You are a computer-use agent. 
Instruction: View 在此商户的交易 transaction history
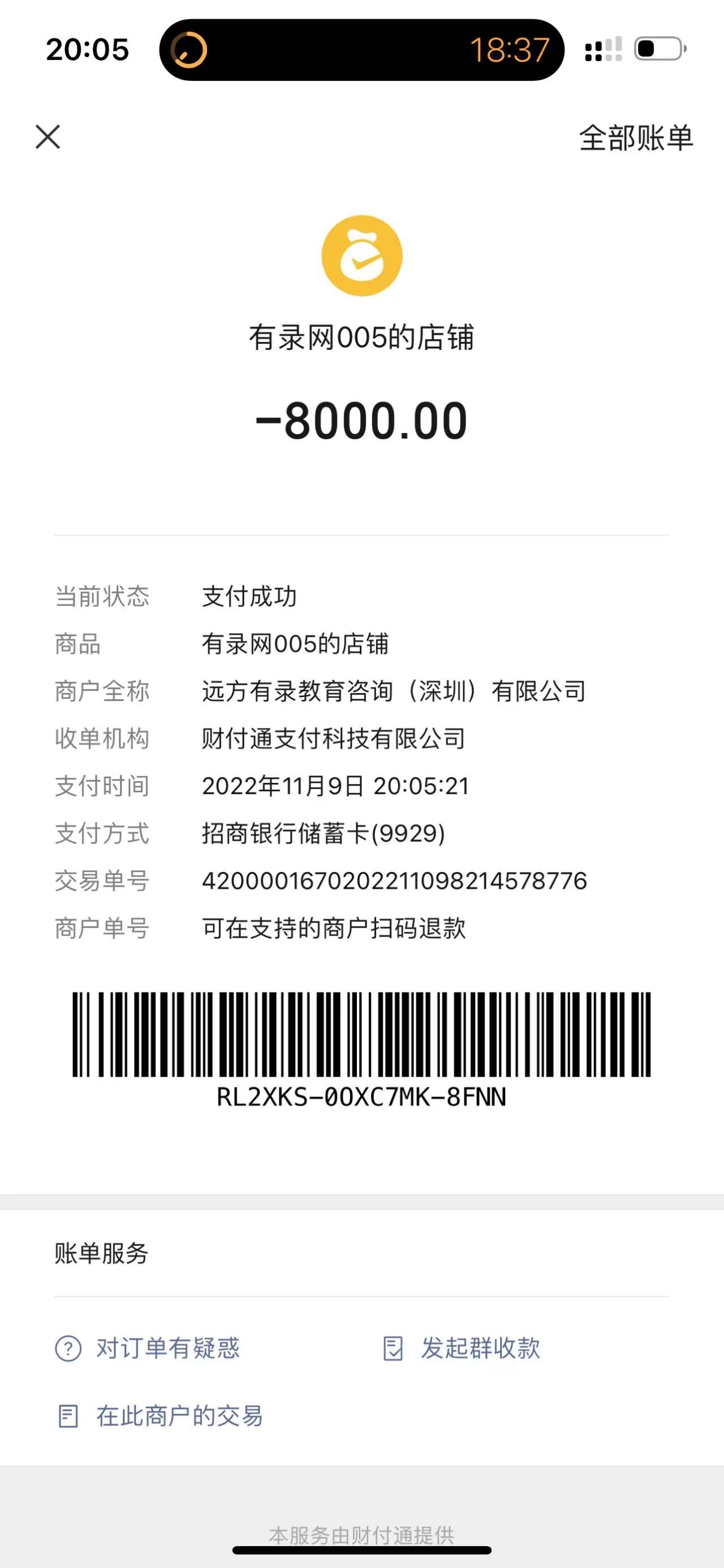(160, 1416)
